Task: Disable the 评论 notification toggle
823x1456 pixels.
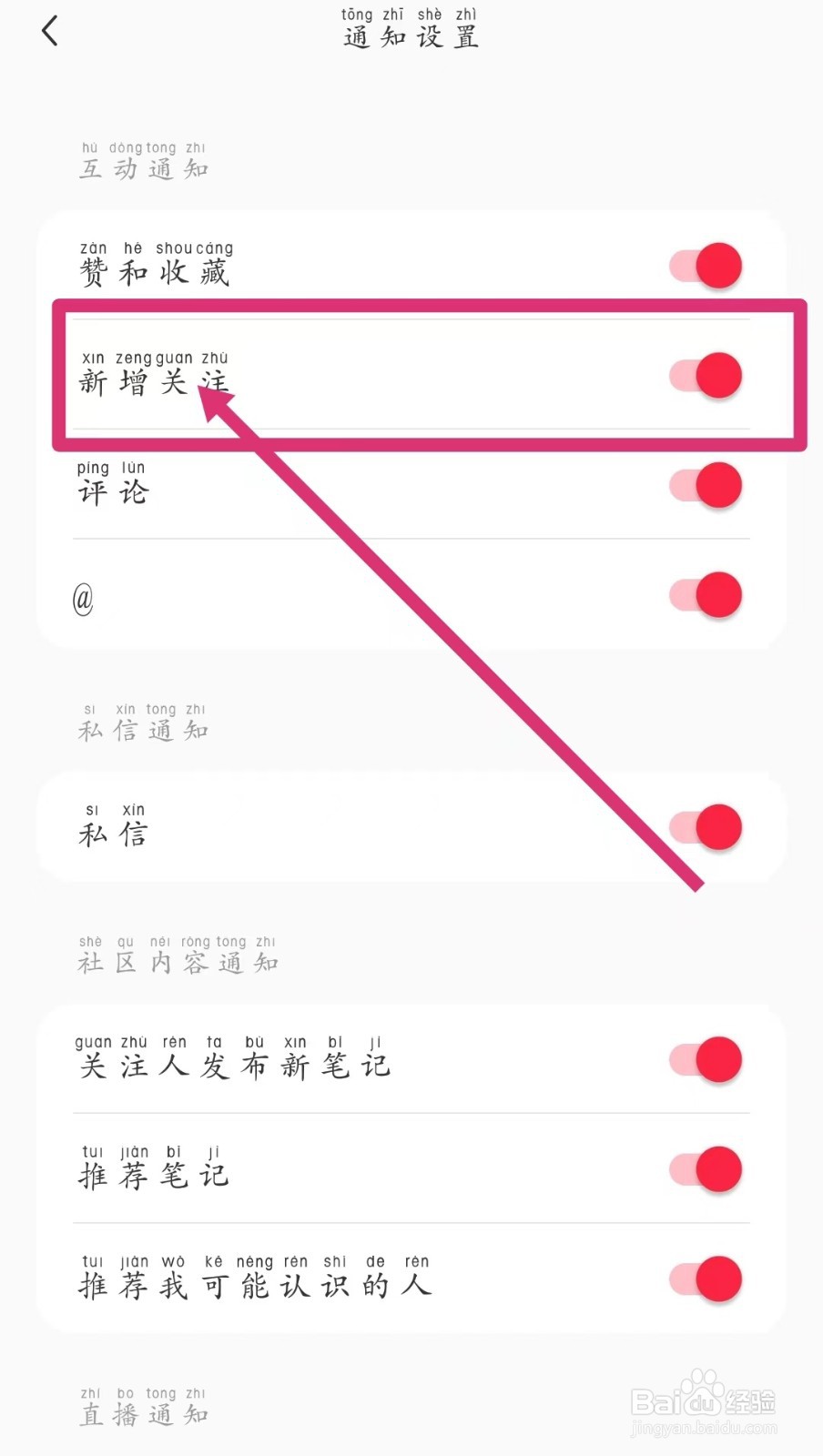Action: (706, 485)
